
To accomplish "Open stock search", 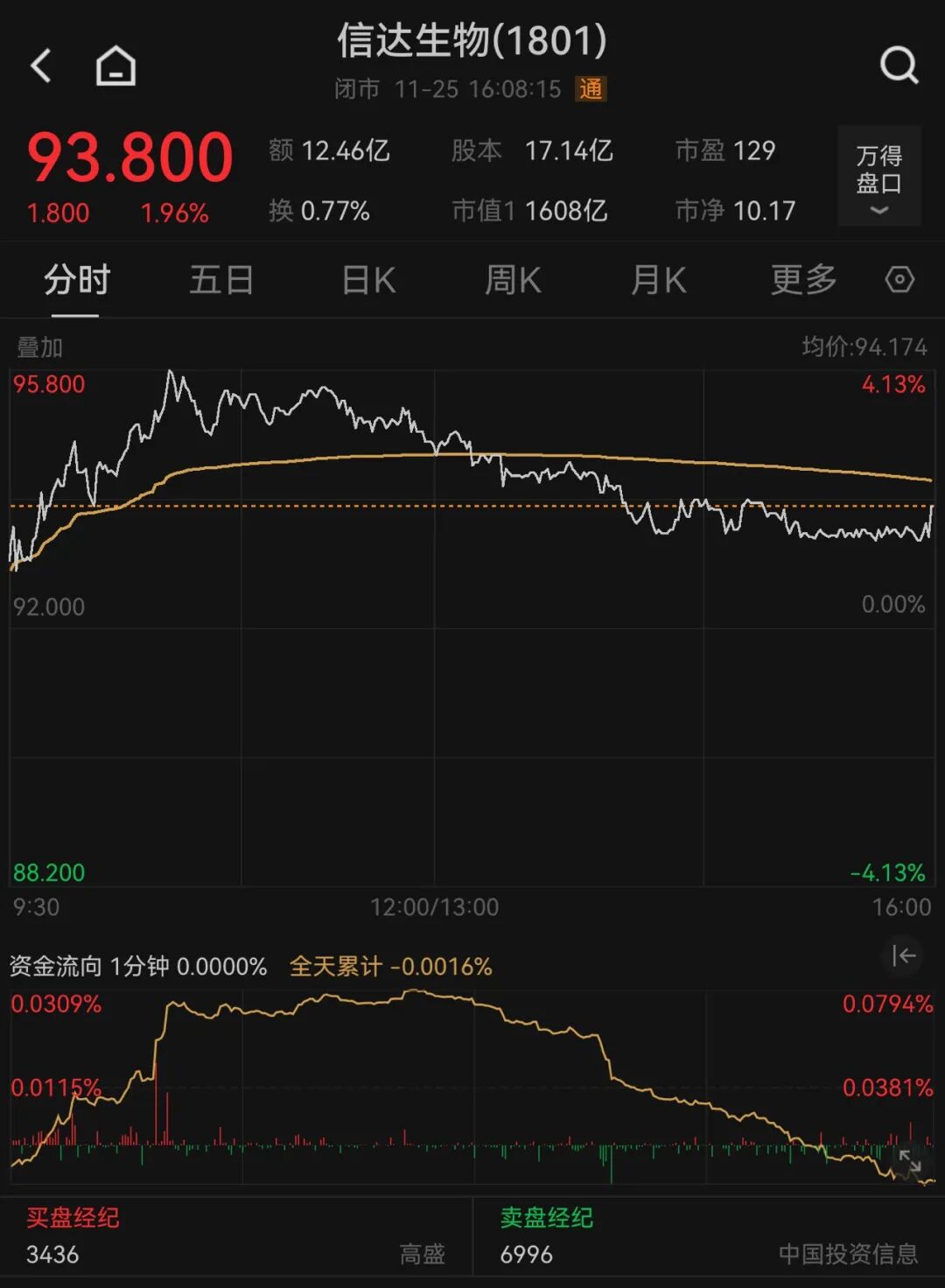I will pyautogui.click(x=899, y=65).
